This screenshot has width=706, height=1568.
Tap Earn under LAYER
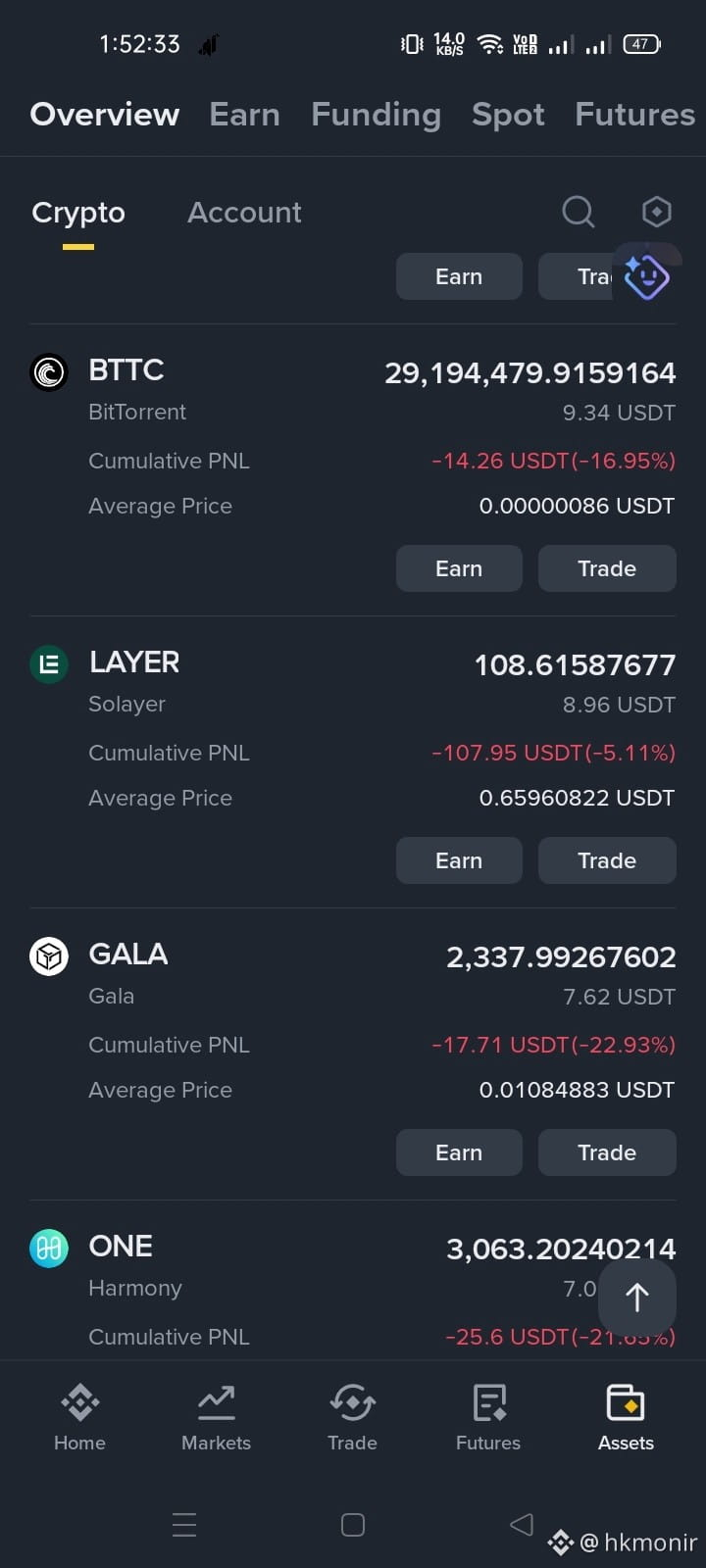pyautogui.click(x=459, y=860)
